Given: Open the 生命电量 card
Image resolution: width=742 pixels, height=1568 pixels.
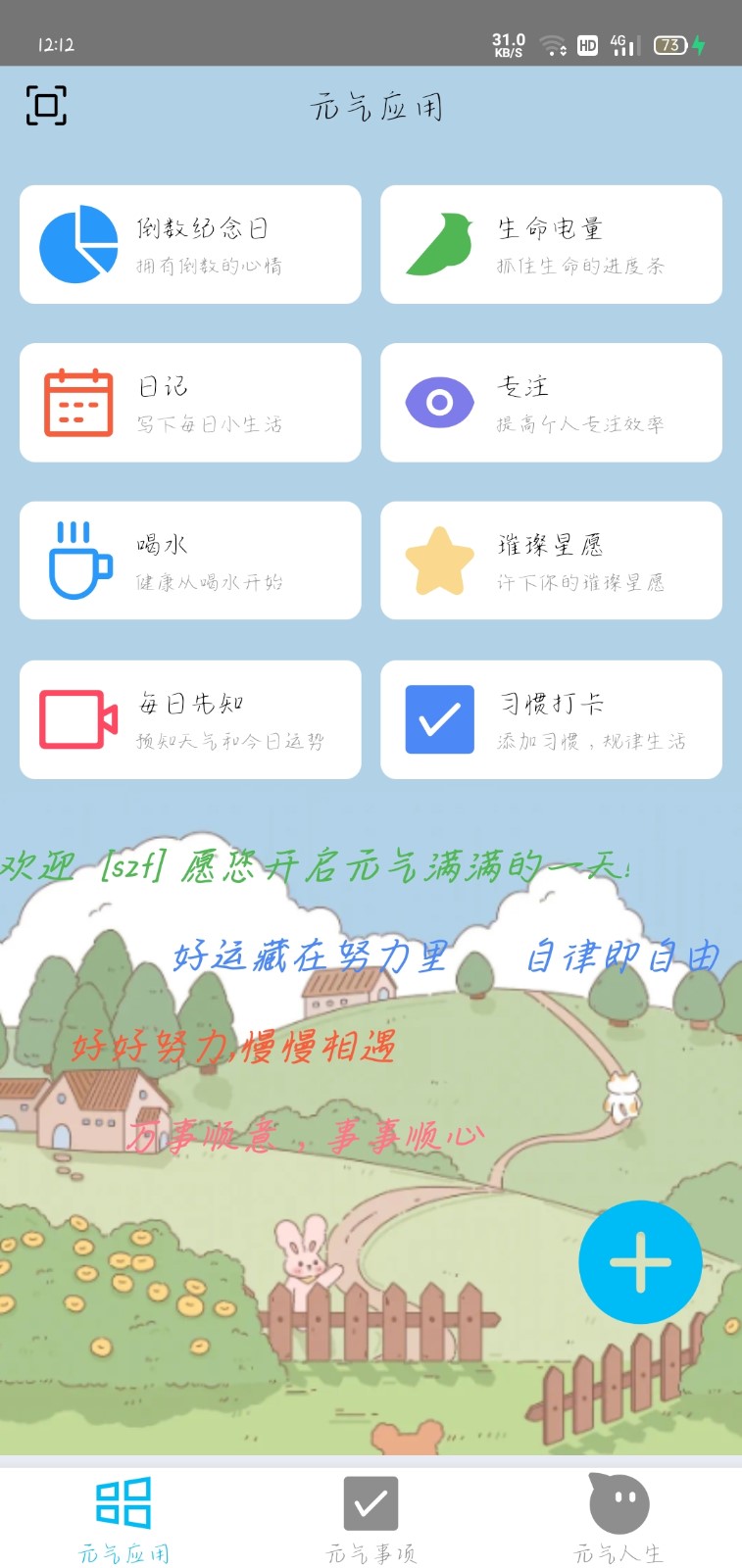Looking at the screenshot, I should 551,245.
